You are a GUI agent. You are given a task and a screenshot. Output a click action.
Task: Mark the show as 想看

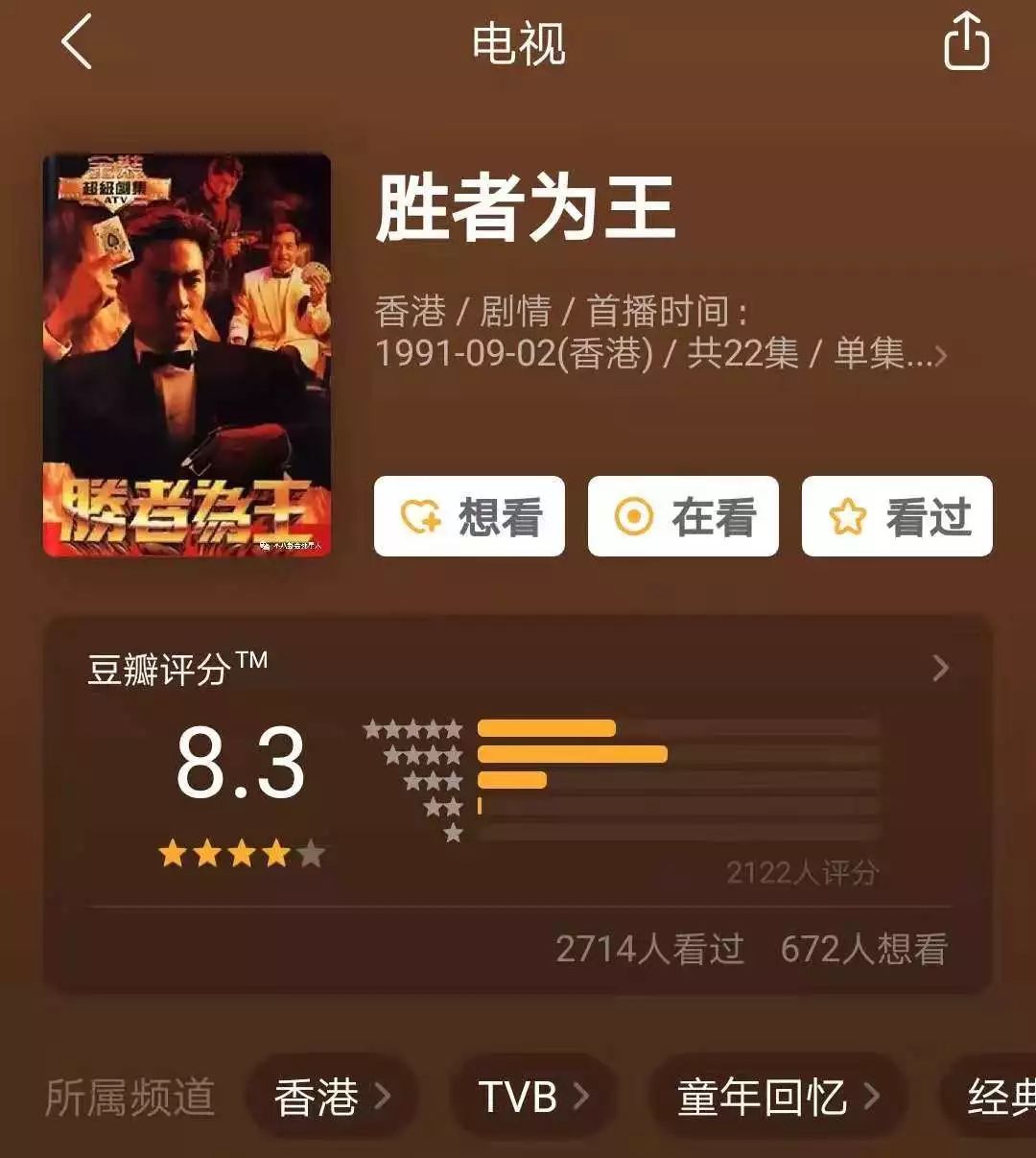click(469, 517)
